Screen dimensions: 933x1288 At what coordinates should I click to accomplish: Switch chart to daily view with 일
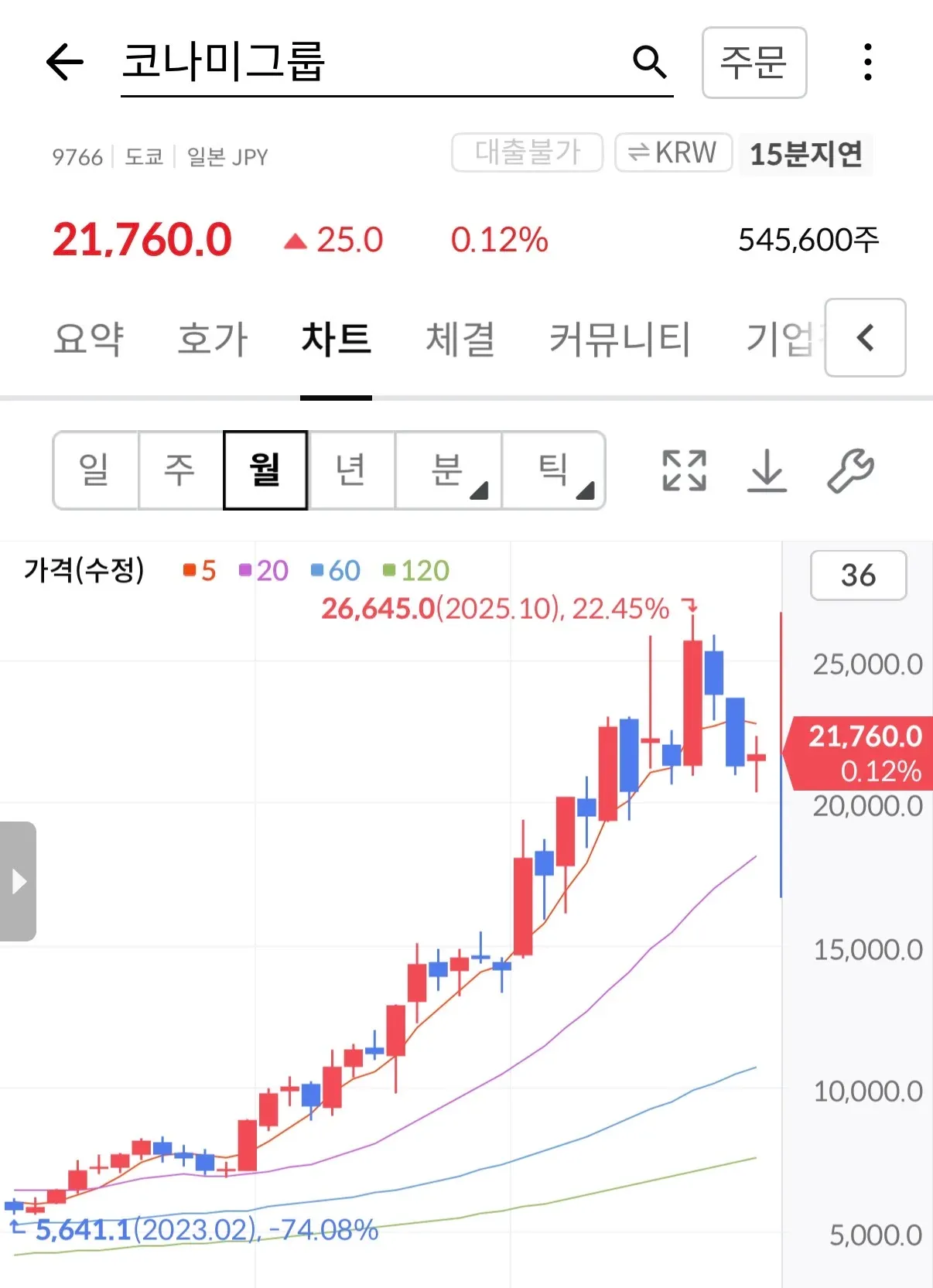click(x=94, y=470)
